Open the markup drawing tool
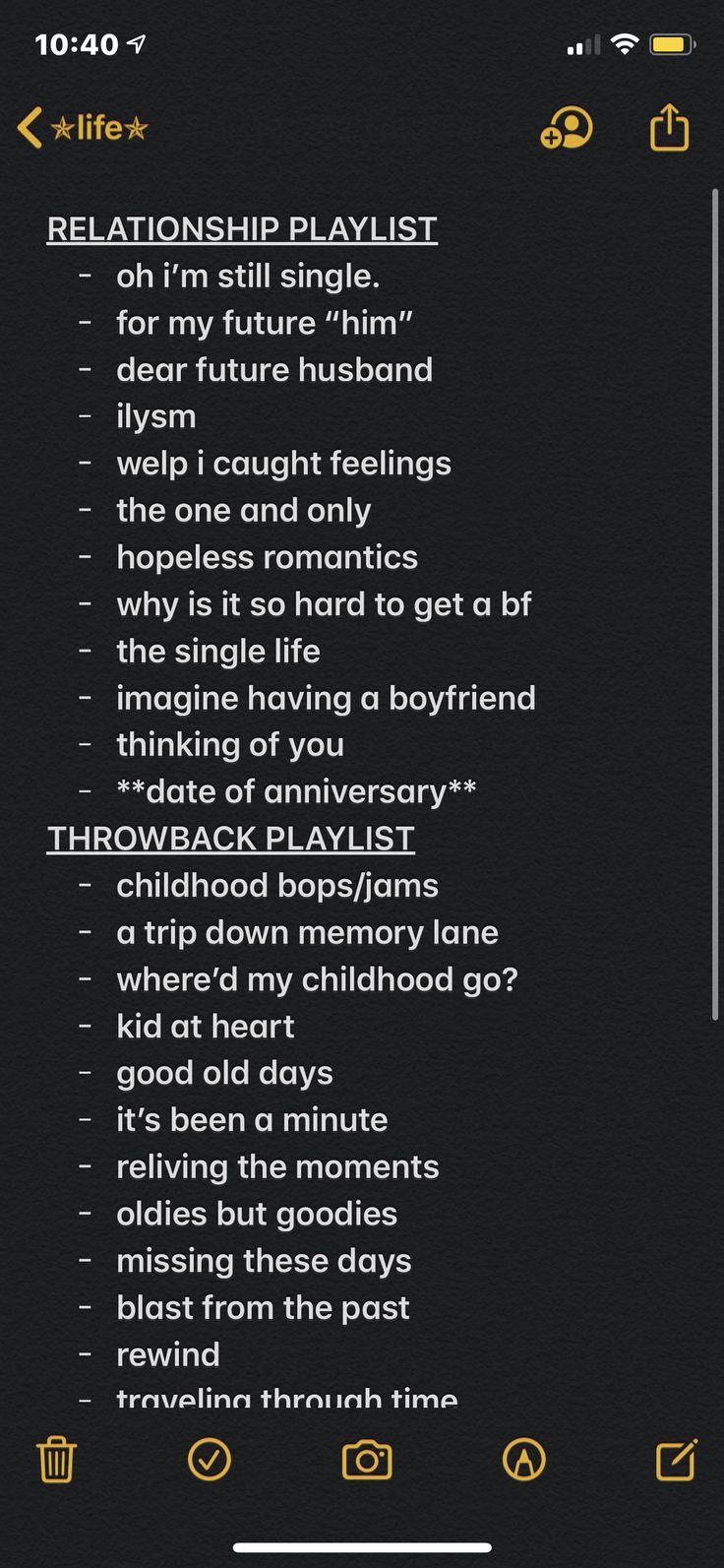The width and height of the screenshot is (724, 1568). click(x=523, y=1460)
